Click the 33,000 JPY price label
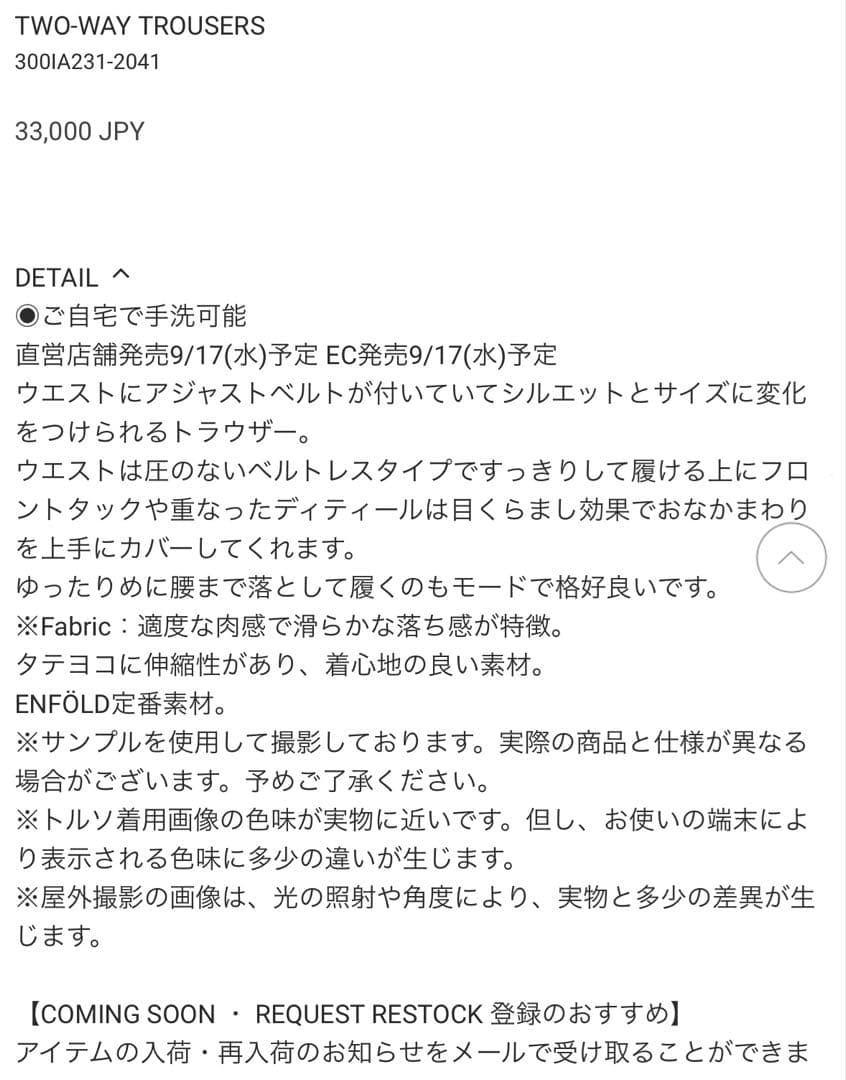846x1080 pixels. tap(78, 128)
